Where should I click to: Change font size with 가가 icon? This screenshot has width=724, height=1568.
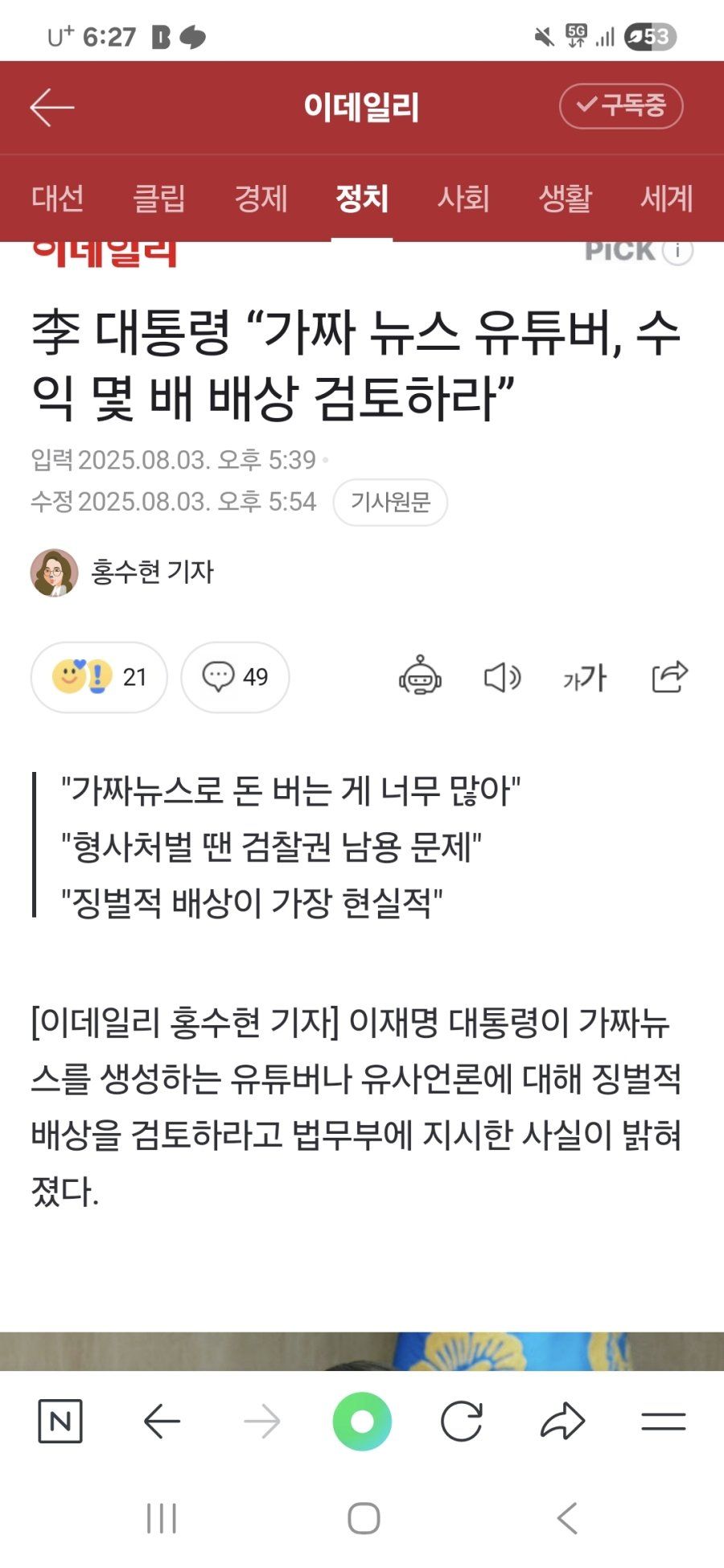pyautogui.click(x=585, y=677)
